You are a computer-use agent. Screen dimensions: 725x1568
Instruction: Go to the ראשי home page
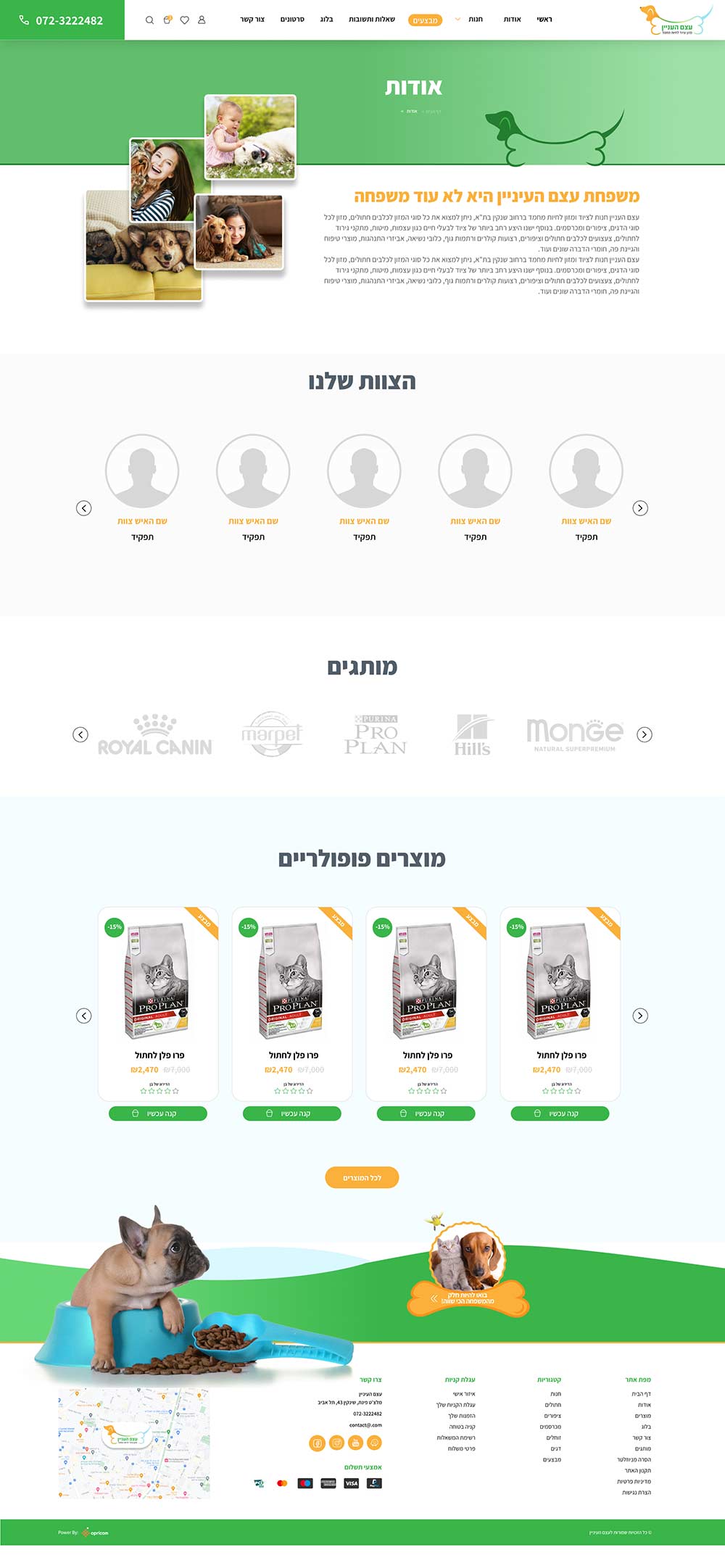click(544, 20)
